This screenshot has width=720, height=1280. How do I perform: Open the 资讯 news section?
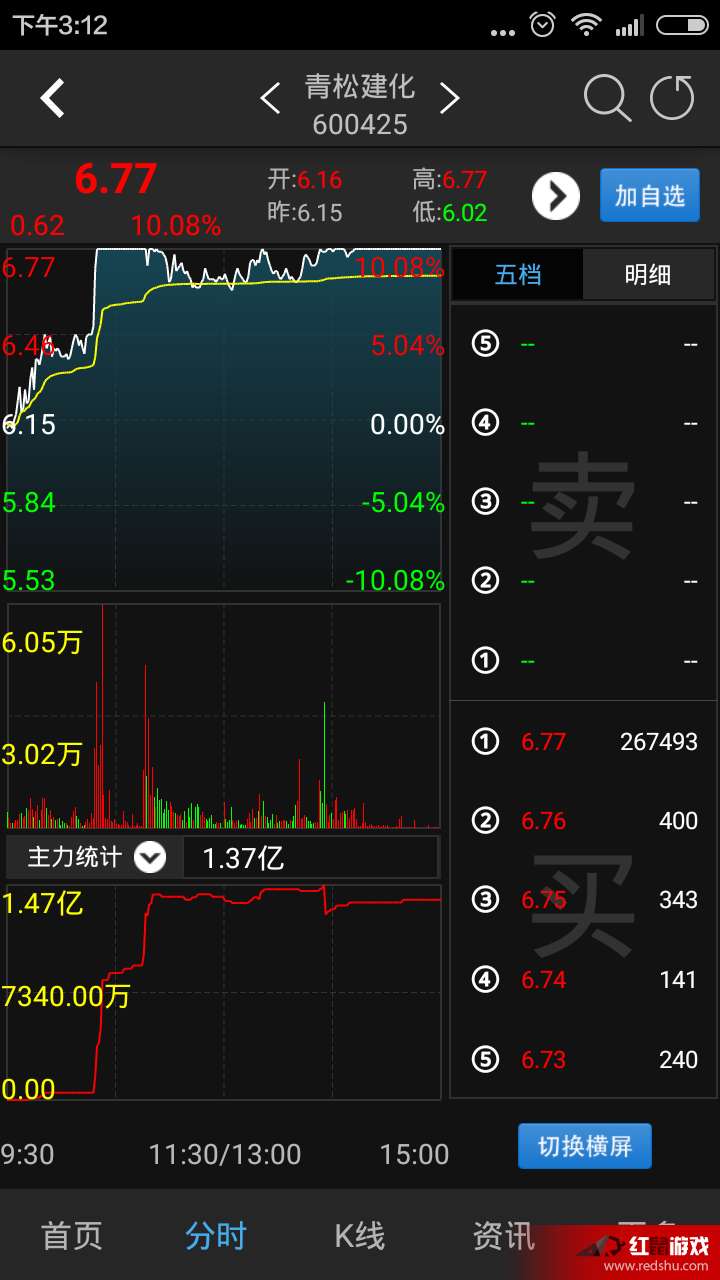click(501, 1236)
